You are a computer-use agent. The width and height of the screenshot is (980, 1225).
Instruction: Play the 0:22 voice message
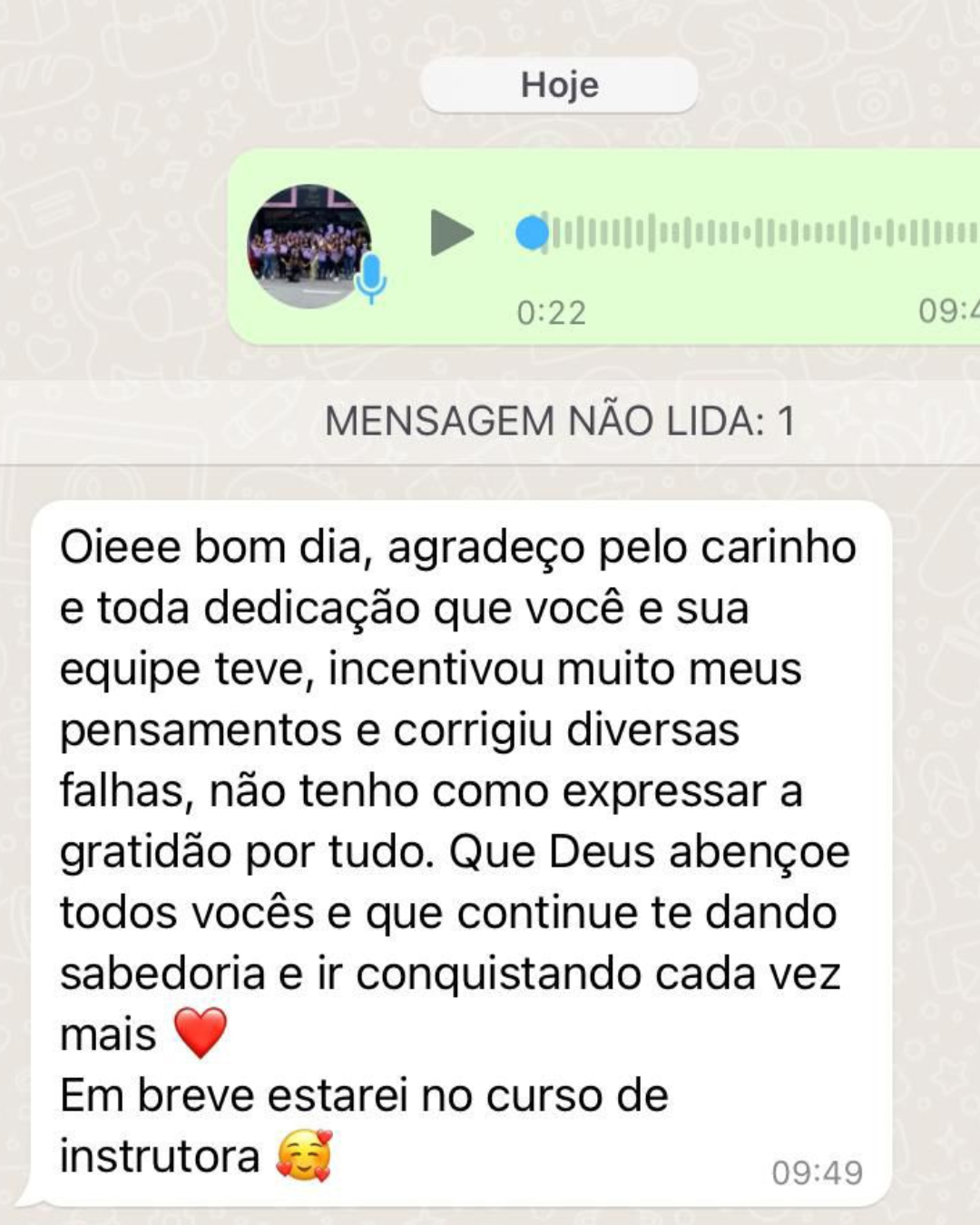click(x=451, y=233)
